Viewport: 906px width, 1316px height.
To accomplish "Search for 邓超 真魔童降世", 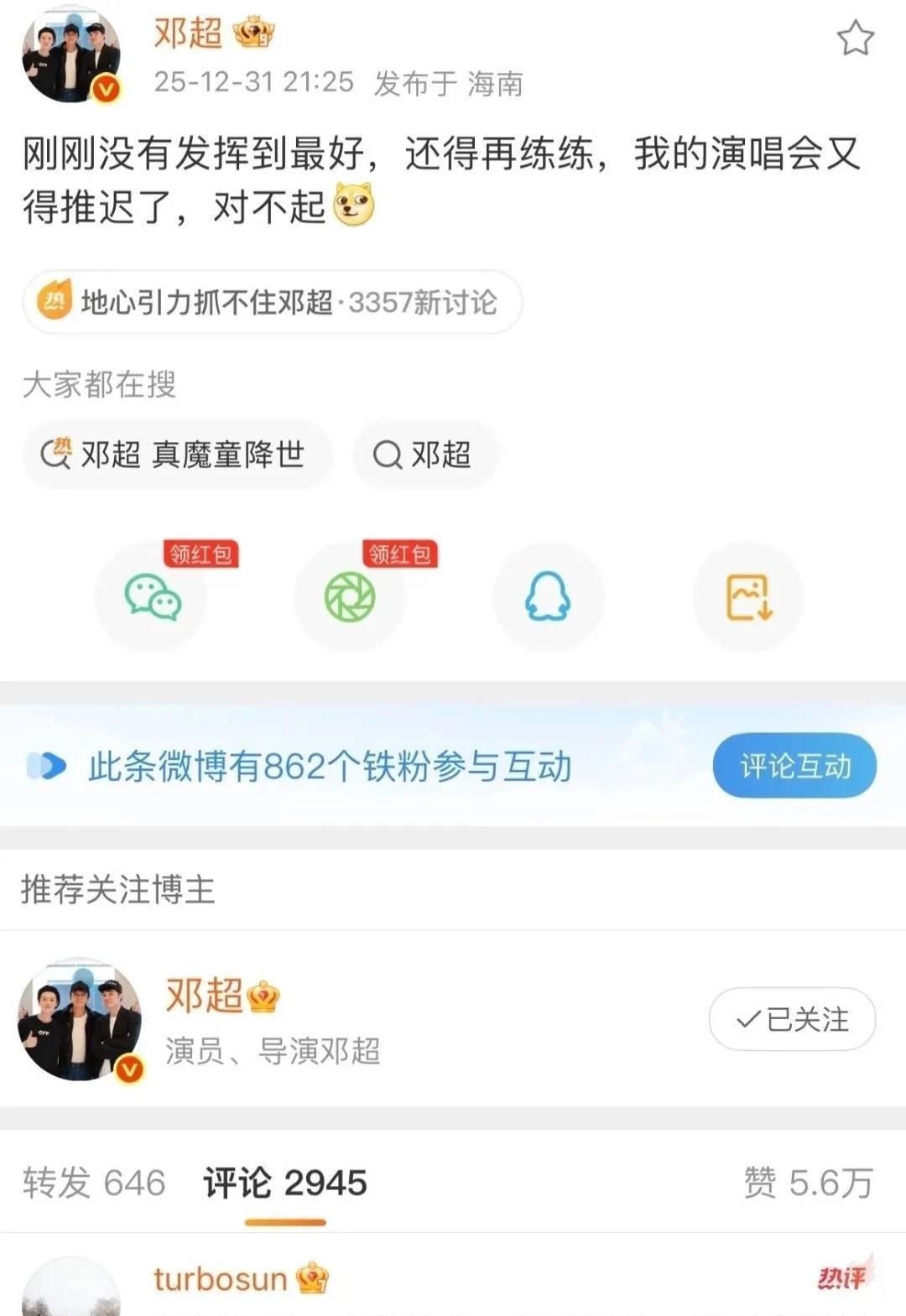I will tap(177, 455).
